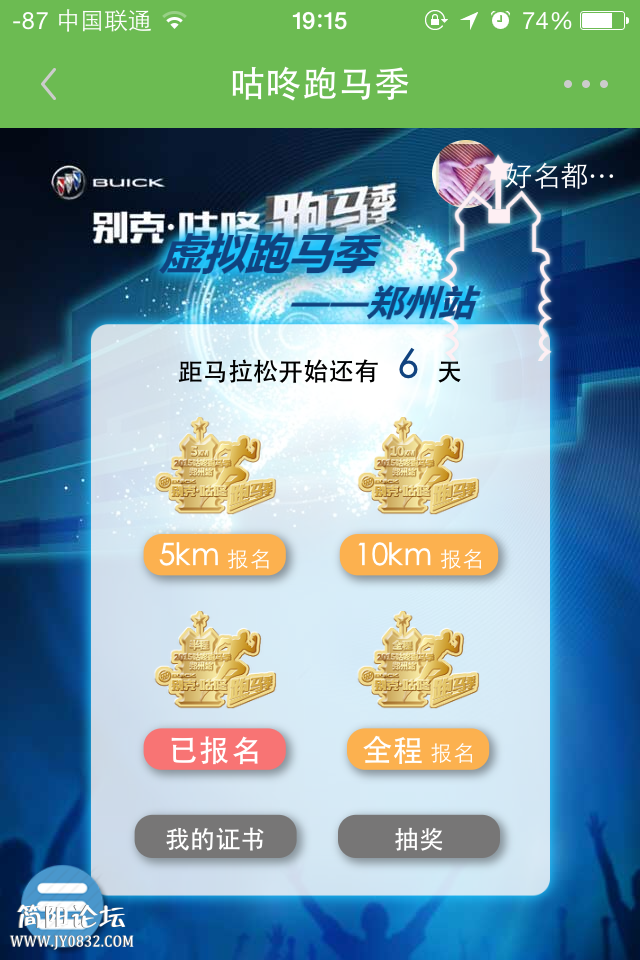The height and width of the screenshot is (960, 640).
Task: Sign up for the 10km race
Action: 419,555
